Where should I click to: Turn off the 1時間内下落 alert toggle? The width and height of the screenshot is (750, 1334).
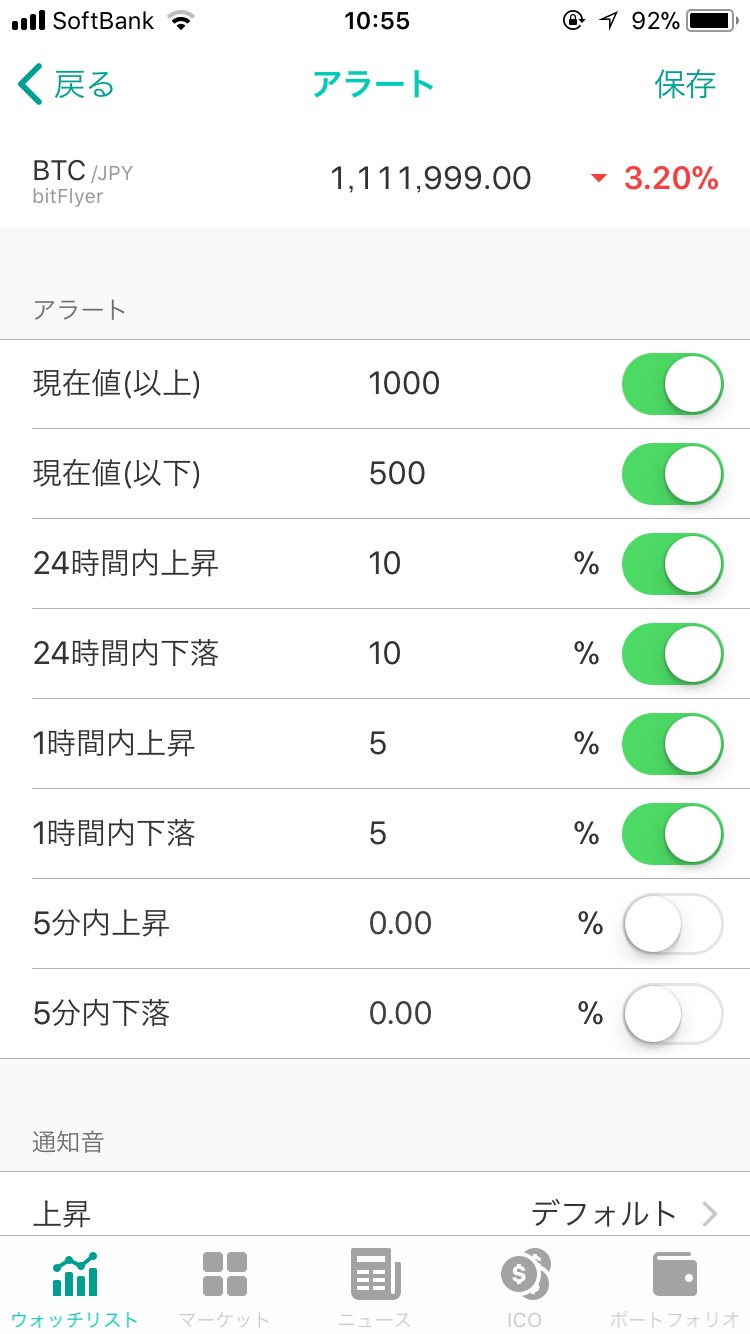click(672, 834)
